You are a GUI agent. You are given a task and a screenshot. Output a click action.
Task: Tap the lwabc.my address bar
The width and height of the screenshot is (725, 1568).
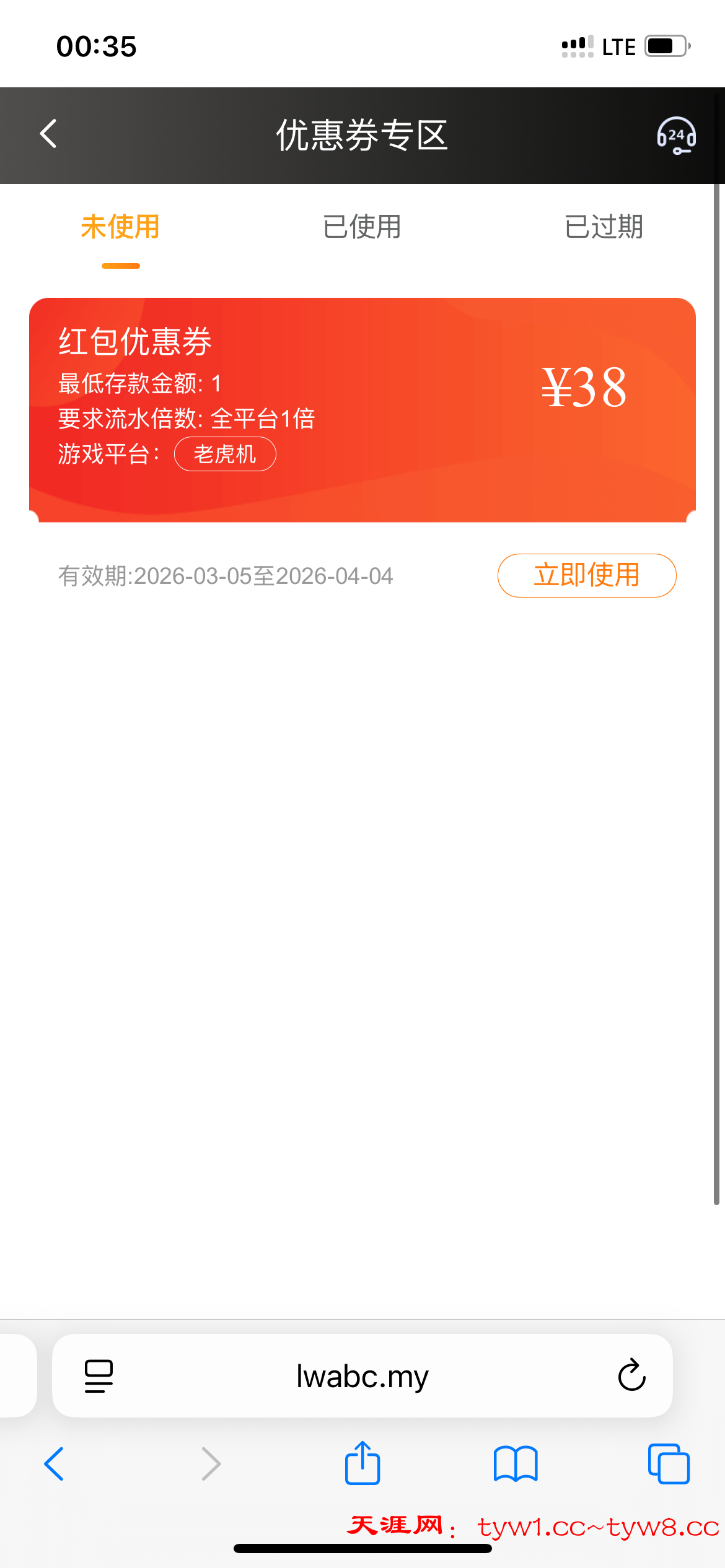pyautogui.click(x=362, y=1376)
